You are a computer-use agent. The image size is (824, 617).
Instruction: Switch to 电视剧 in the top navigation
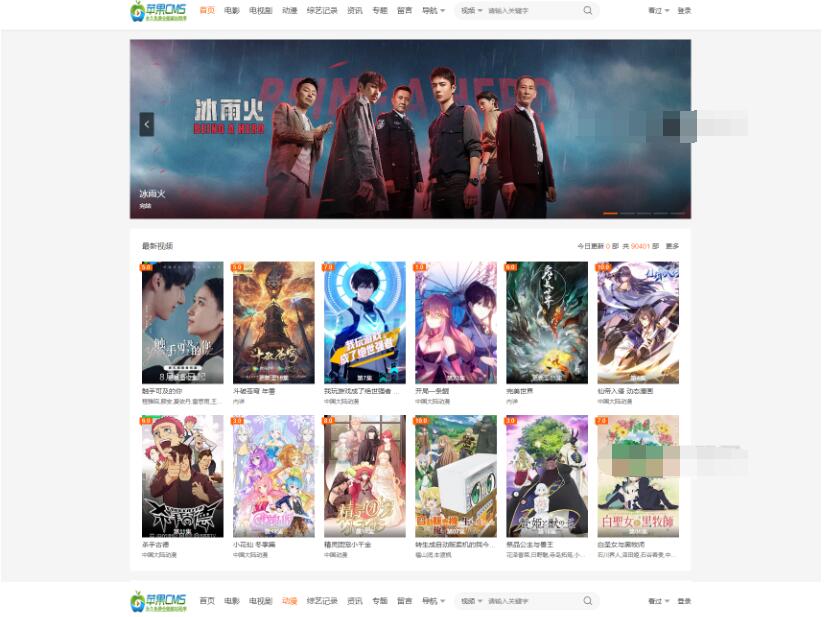click(x=260, y=11)
